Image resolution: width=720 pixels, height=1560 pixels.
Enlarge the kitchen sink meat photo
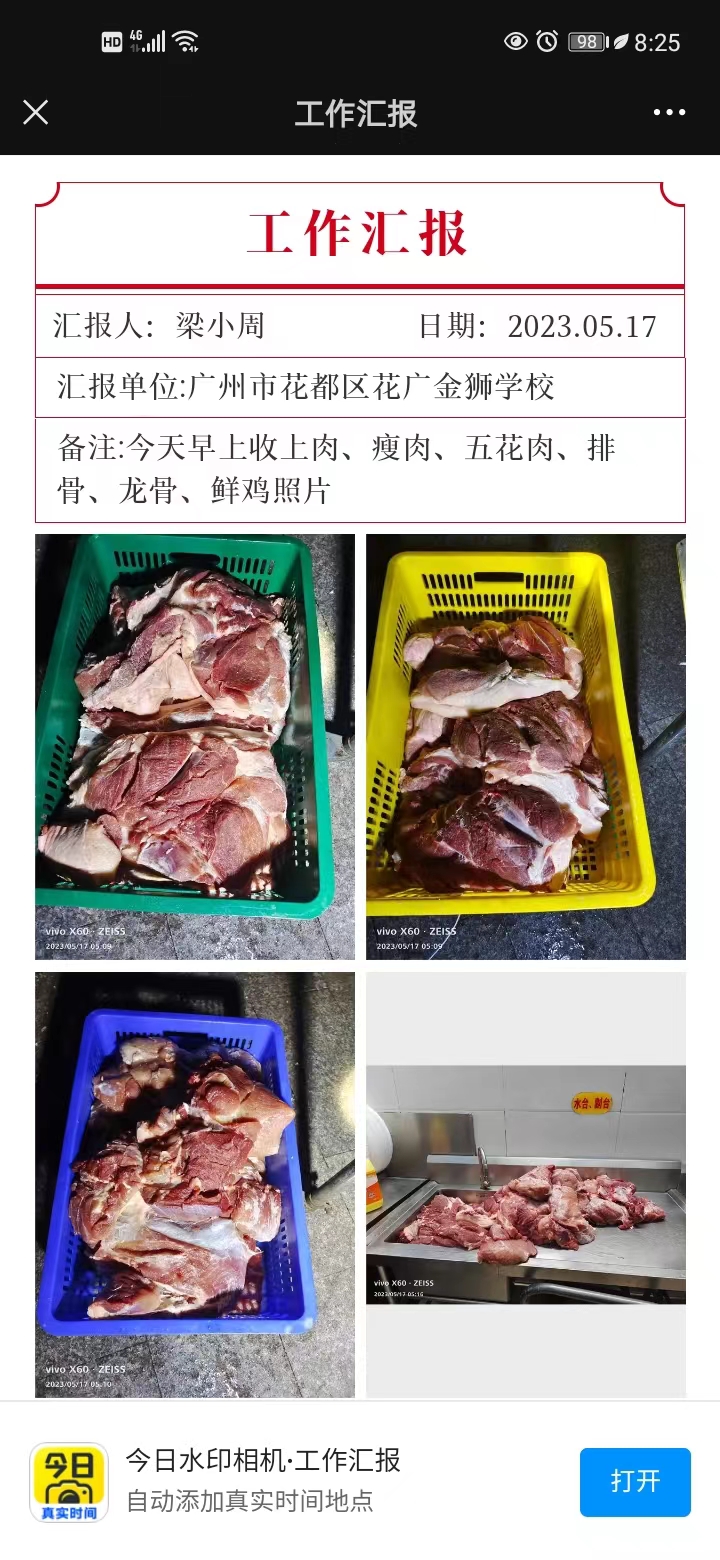coord(525,1184)
